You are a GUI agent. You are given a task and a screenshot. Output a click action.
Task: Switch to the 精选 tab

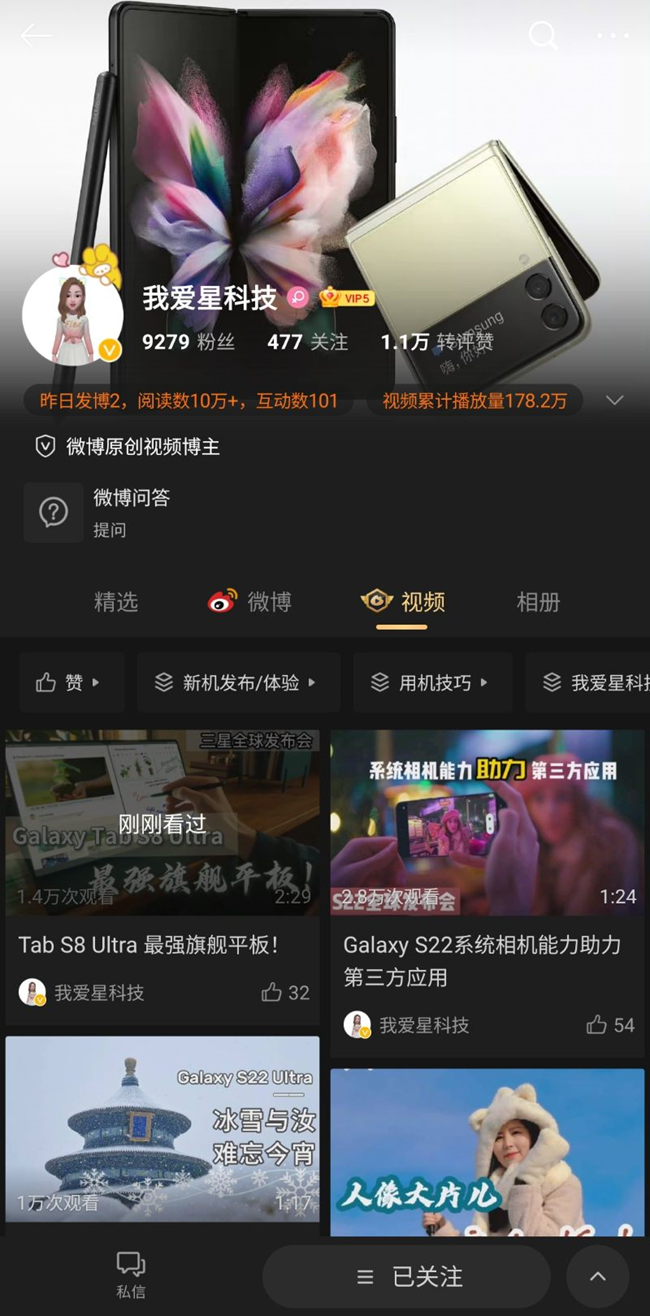point(116,602)
